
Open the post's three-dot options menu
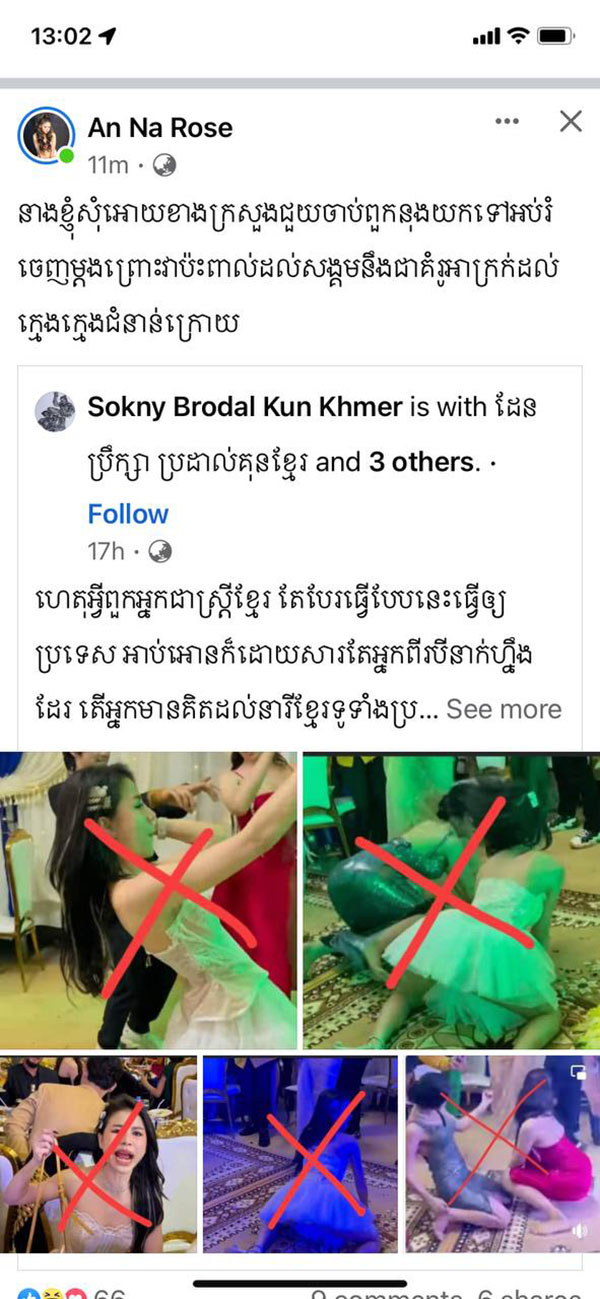tap(508, 122)
